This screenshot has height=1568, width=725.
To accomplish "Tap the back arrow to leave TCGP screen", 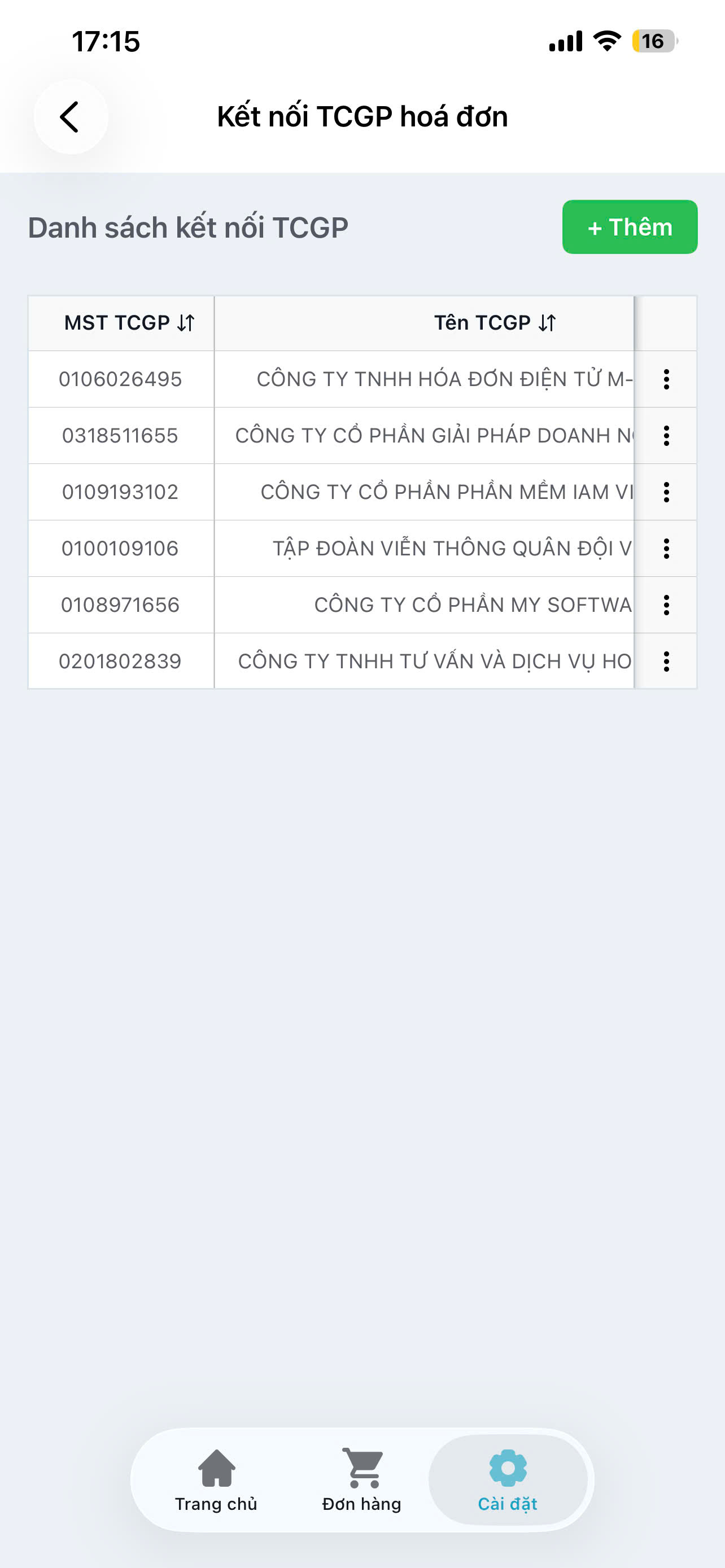I will click(70, 116).
